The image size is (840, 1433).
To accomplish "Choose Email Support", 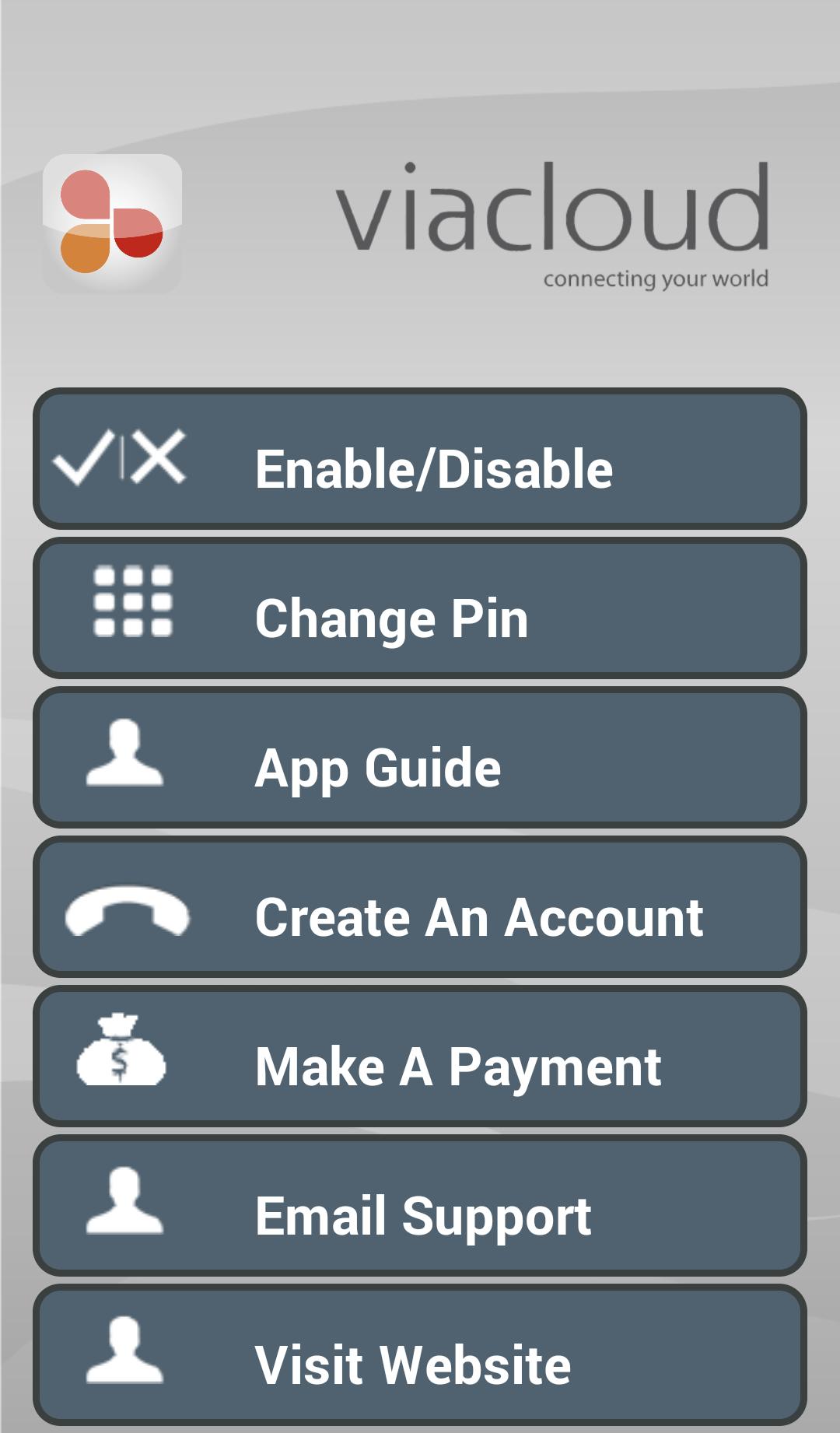I will [x=420, y=1206].
